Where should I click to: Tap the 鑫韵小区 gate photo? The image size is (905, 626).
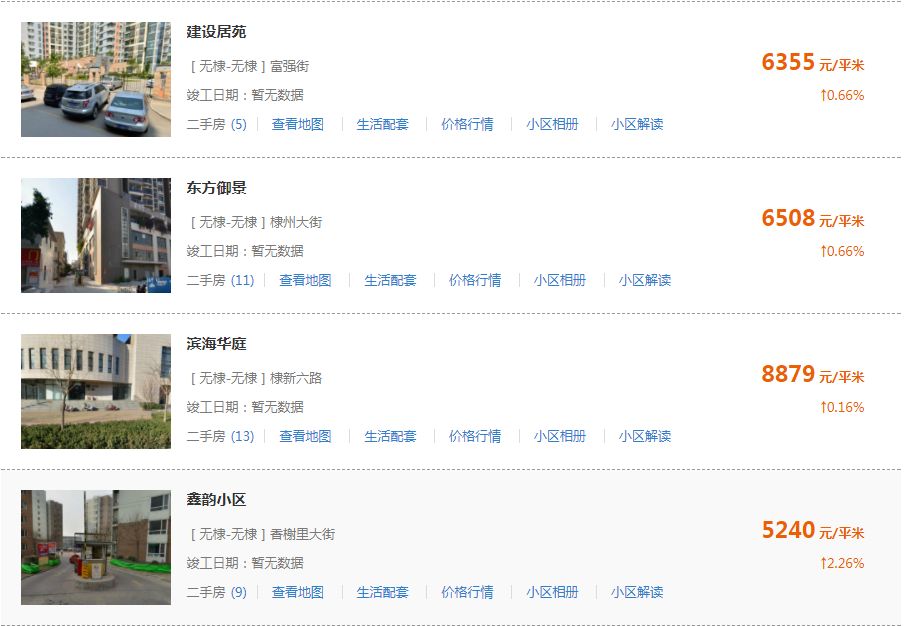pyautogui.click(x=96, y=547)
